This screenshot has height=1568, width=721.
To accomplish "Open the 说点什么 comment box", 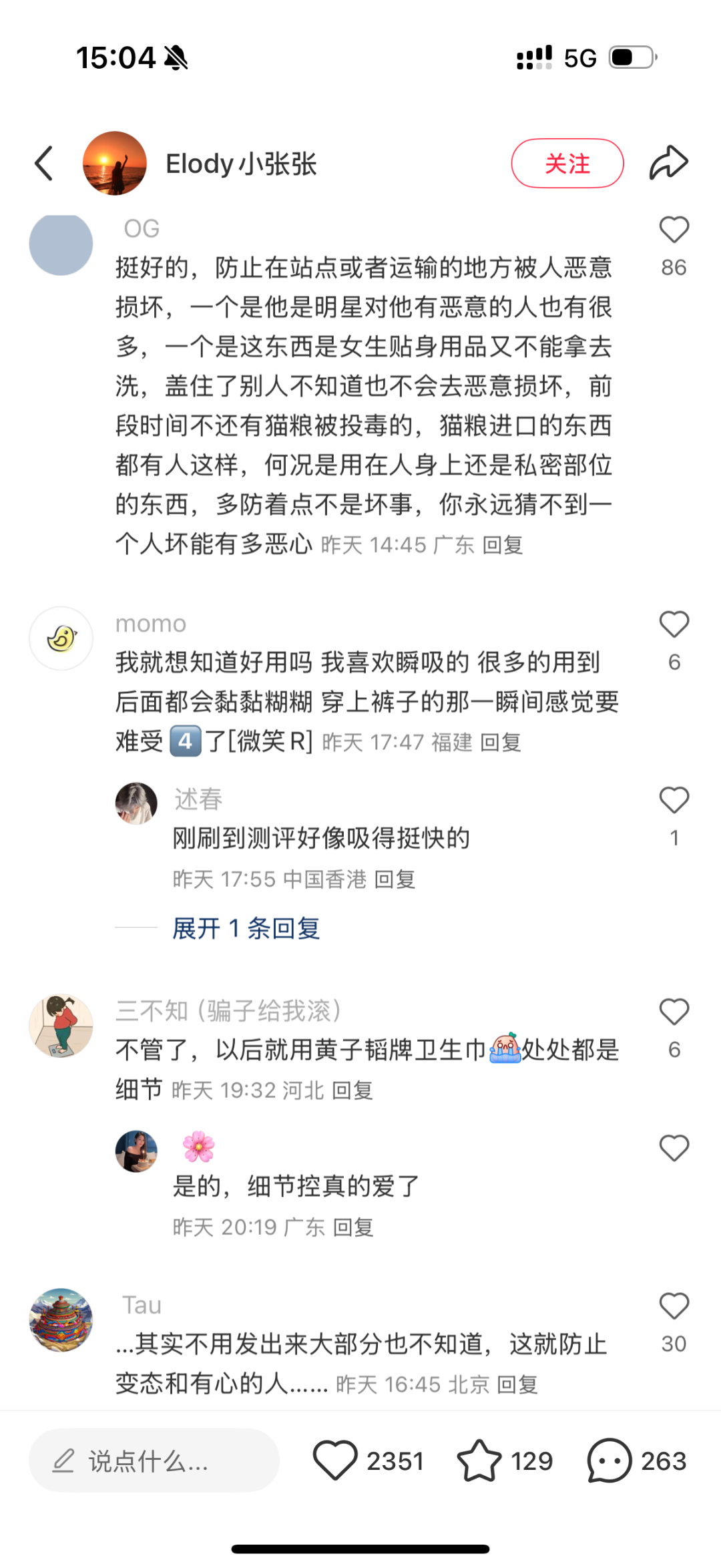I will tap(154, 1461).
